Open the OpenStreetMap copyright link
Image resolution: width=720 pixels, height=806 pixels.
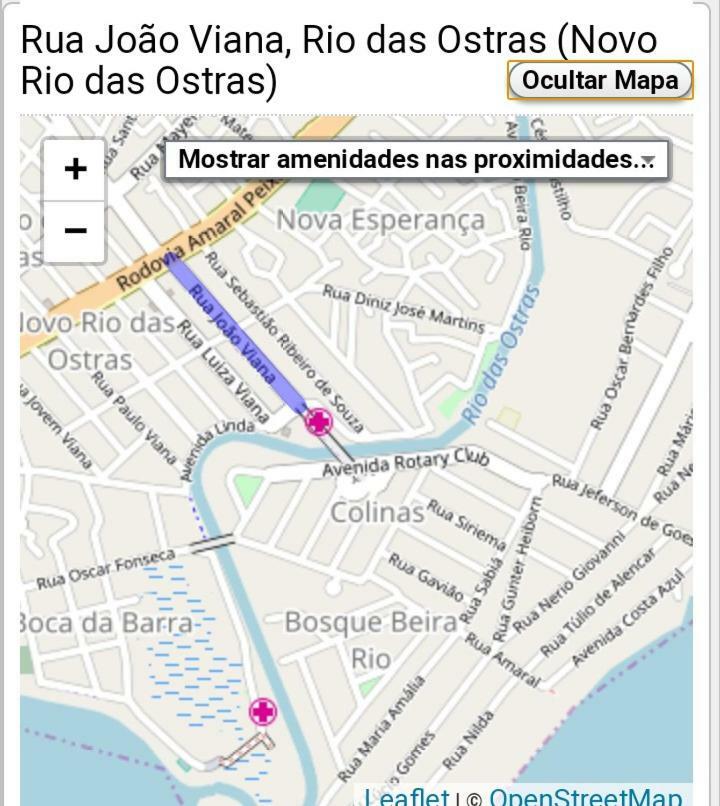coord(586,797)
